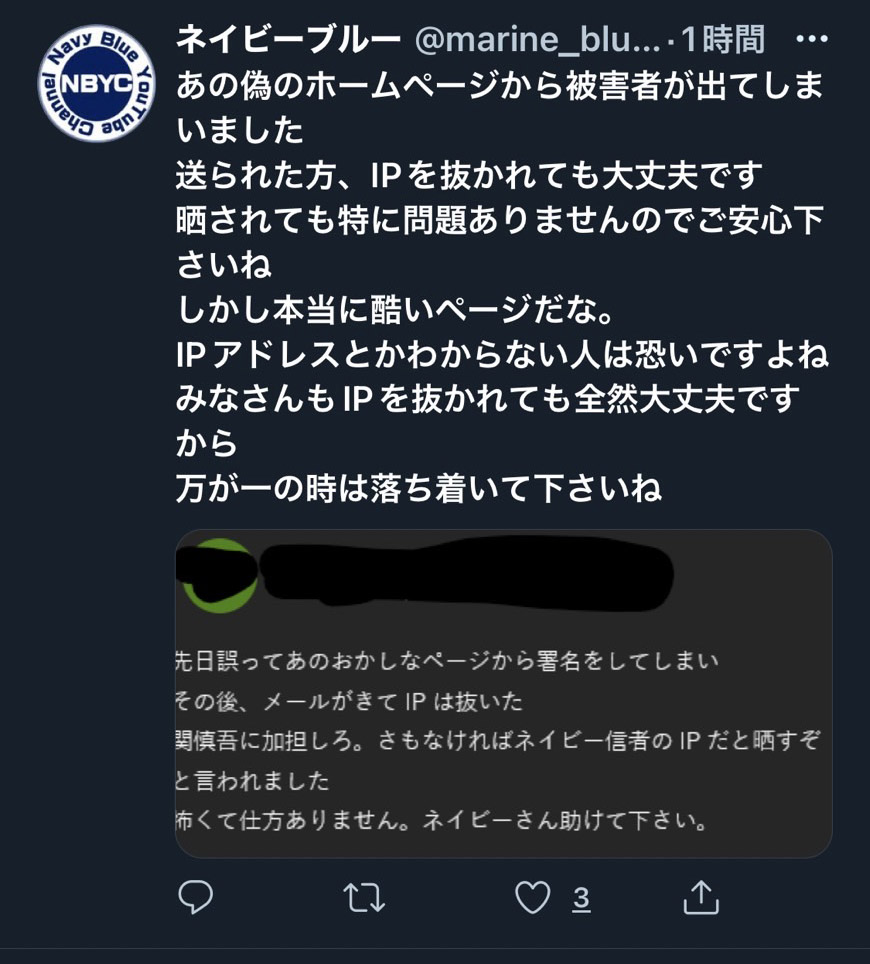The height and width of the screenshot is (964, 870).
Task: Retweet this tweet
Action: (x=364, y=897)
